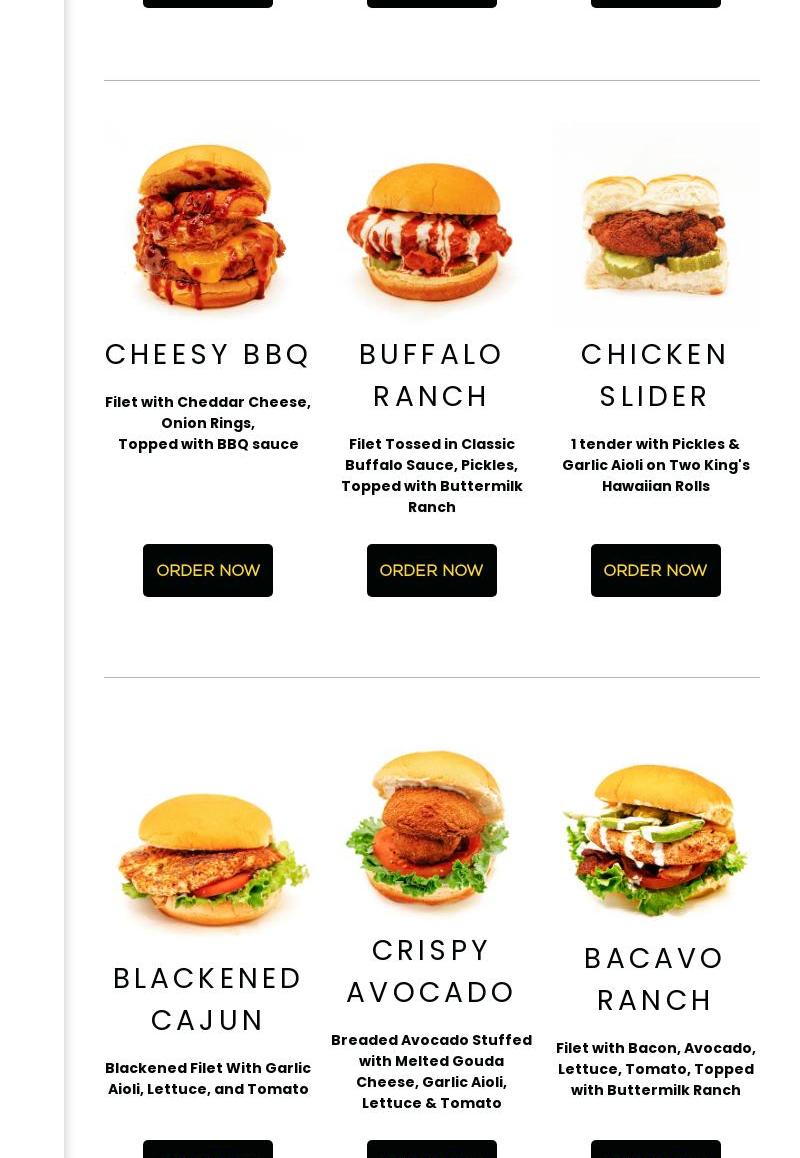Image resolution: width=800 pixels, height=1158 pixels.
Task: Tap Order Now under Buffalo Ranch
Action: [x=431, y=570]
